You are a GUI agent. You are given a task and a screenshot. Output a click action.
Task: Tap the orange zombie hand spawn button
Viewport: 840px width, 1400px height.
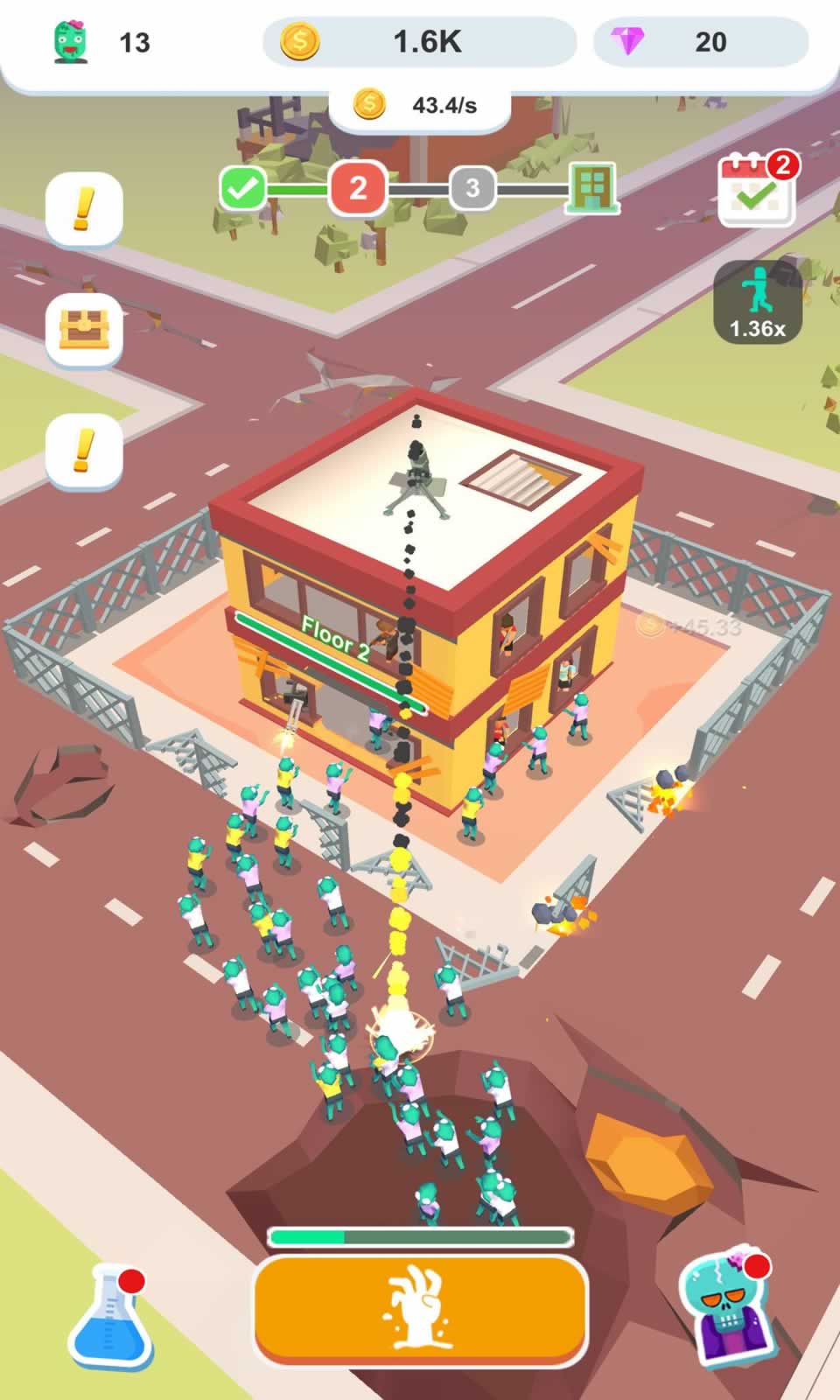(420, 1310)
